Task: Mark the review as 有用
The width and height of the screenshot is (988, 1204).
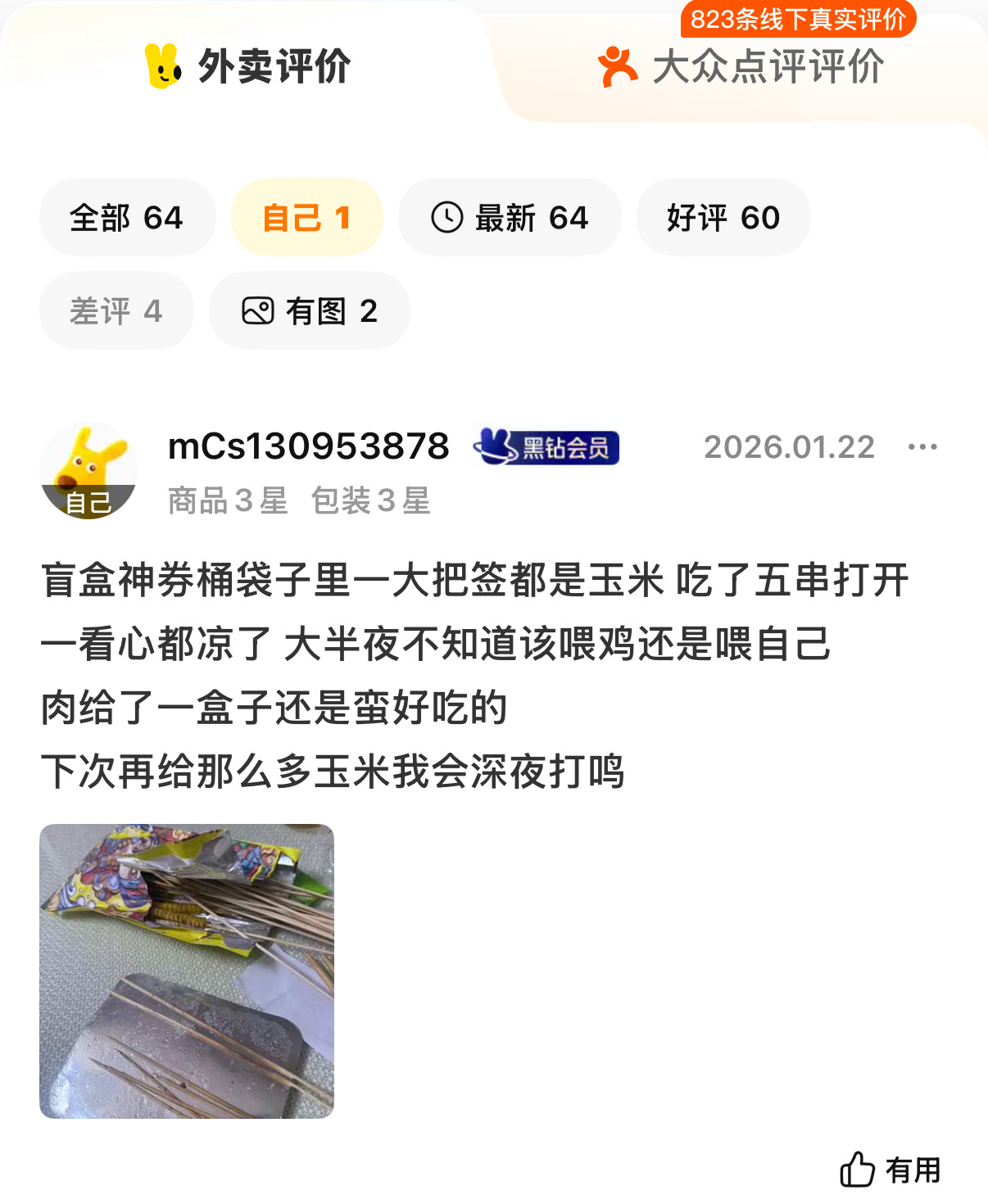Action: pyautogui.click(x=891, y=1170)
